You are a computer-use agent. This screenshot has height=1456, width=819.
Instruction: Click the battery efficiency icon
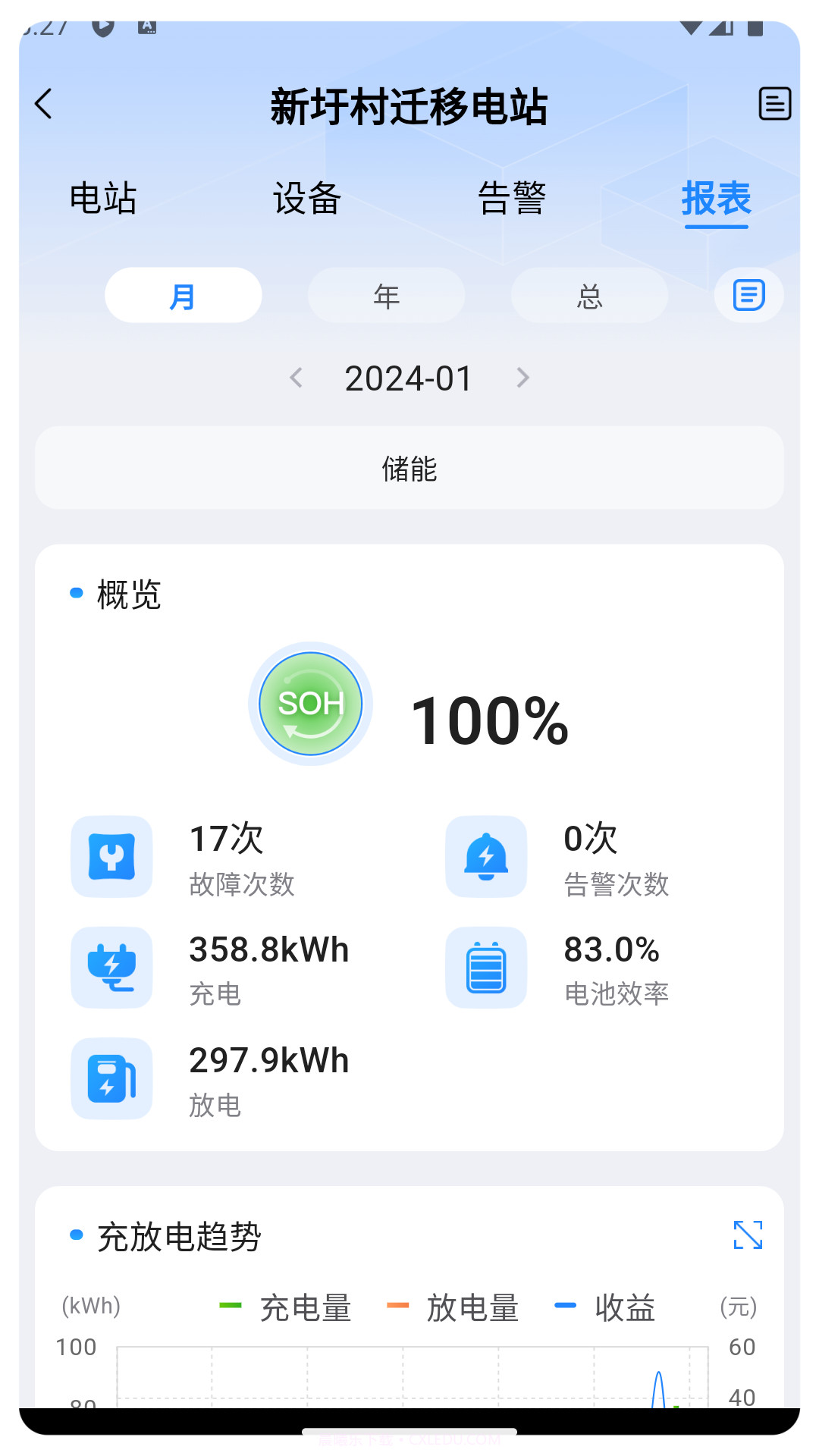(485, 968)
